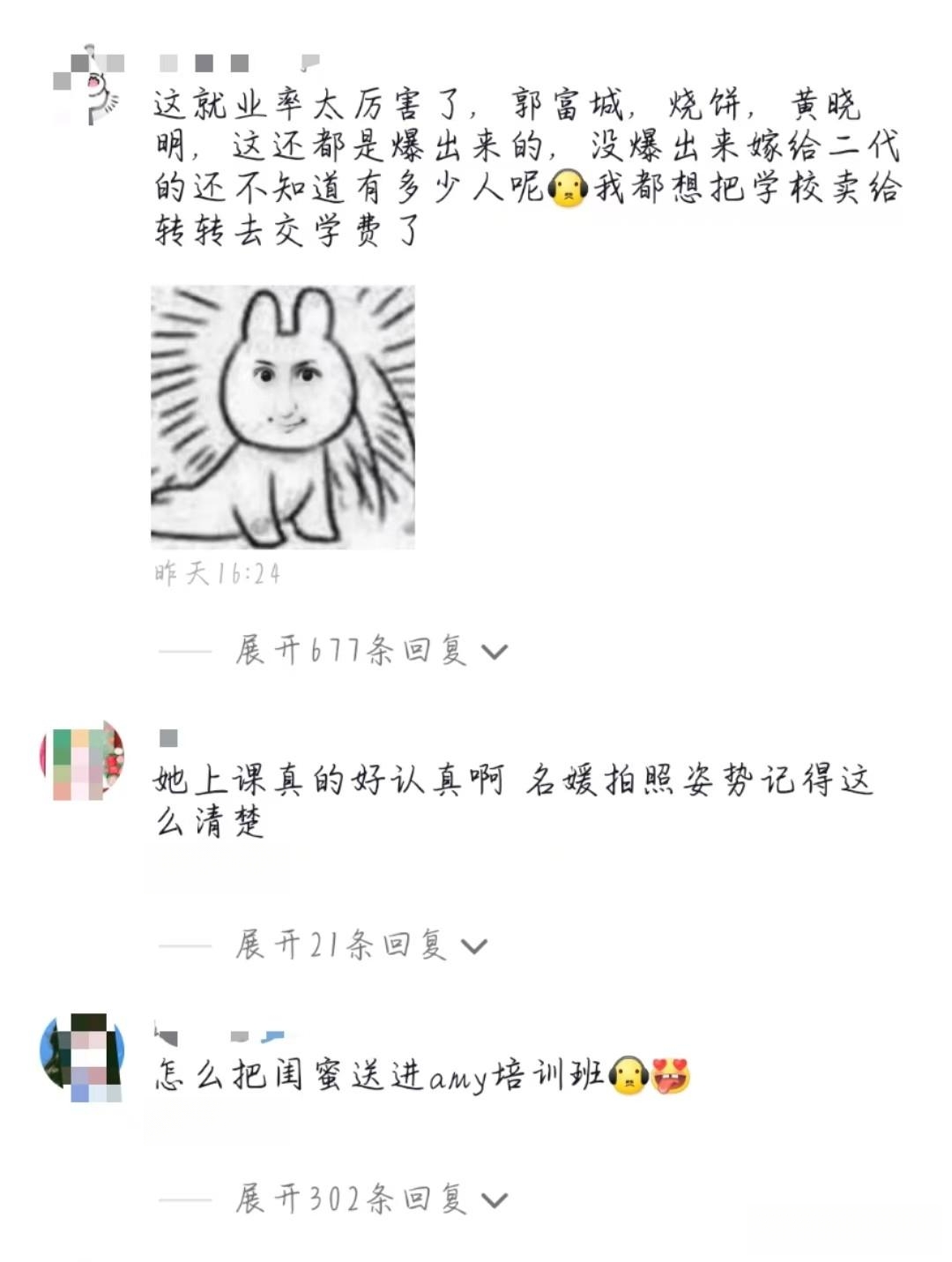Expand the 302 replies thread

coord(370,1199)
